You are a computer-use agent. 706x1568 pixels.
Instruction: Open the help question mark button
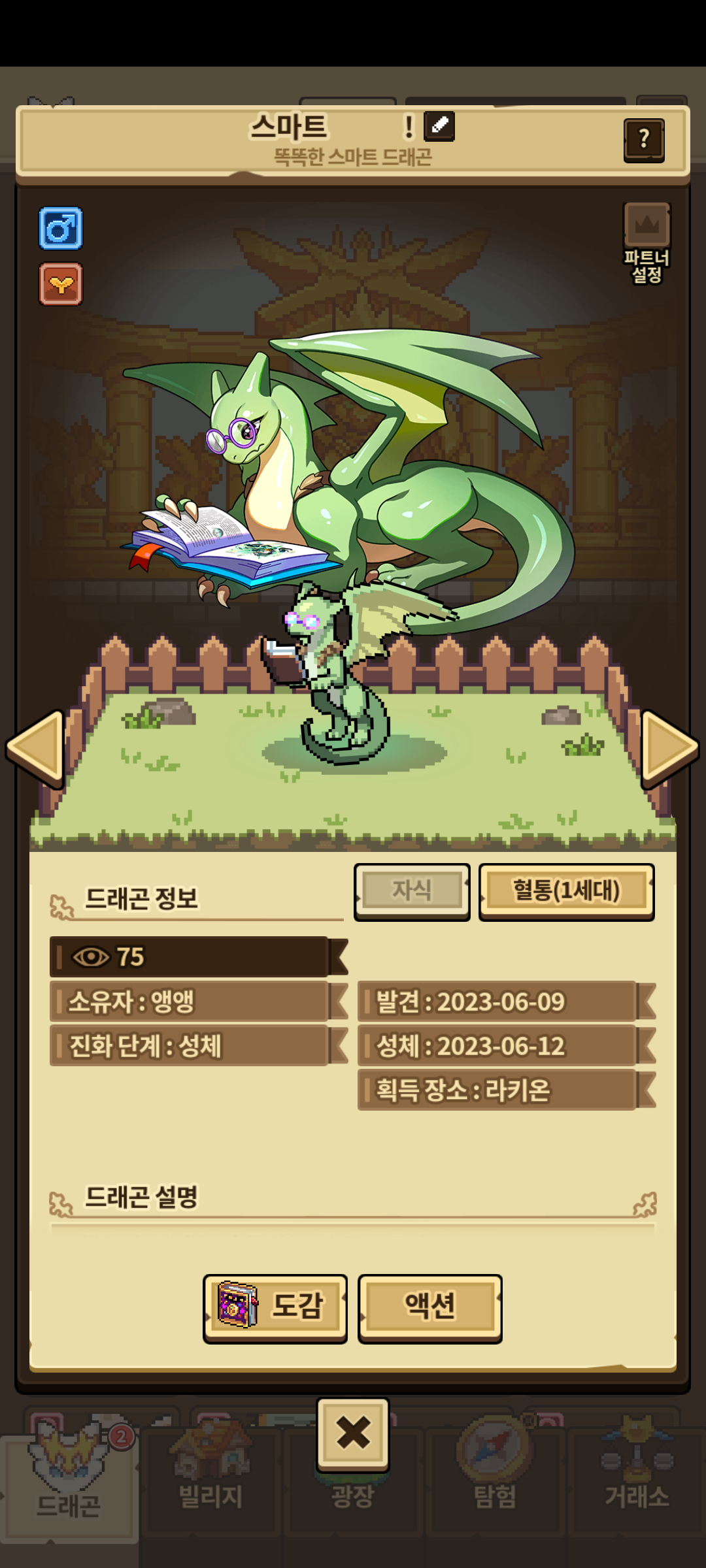[x=644, y=140]
